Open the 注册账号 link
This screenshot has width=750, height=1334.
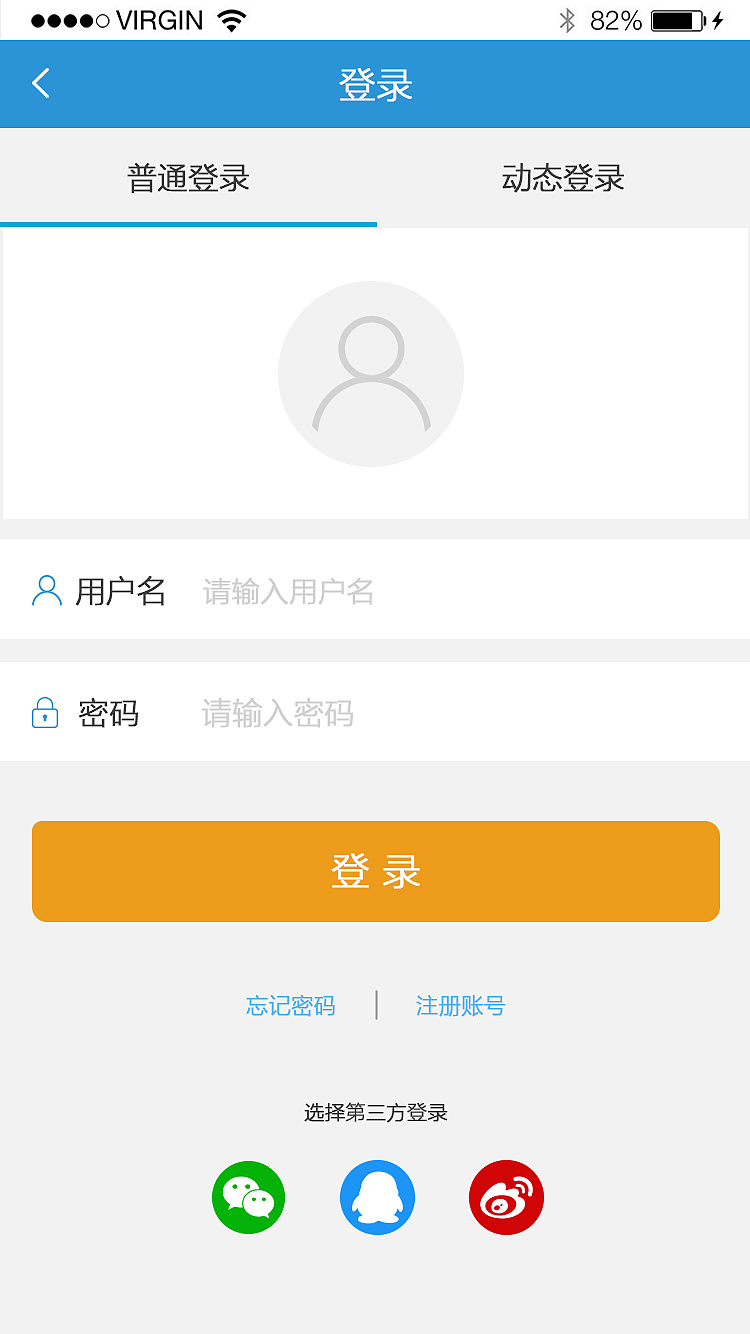point(460,1006)
